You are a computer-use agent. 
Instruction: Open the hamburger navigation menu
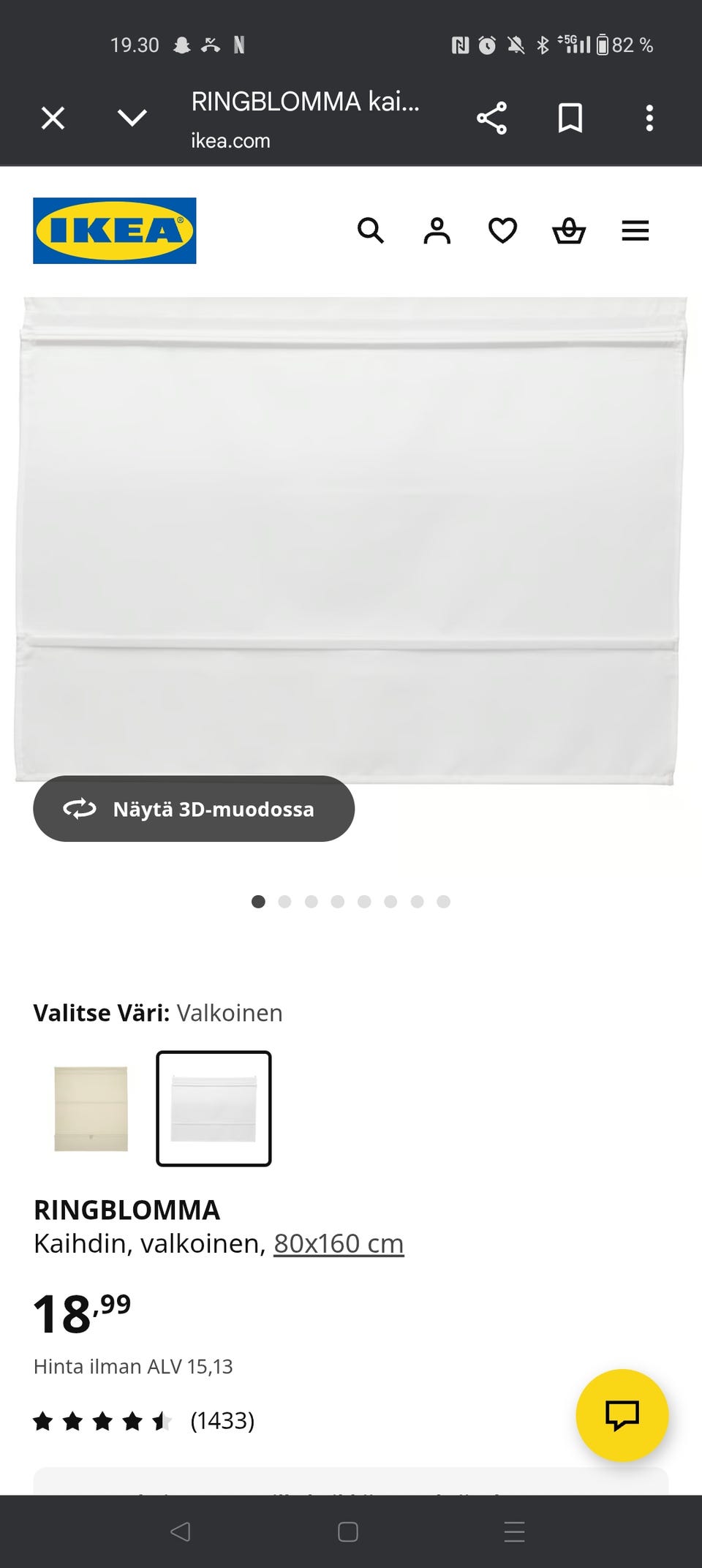635,231
